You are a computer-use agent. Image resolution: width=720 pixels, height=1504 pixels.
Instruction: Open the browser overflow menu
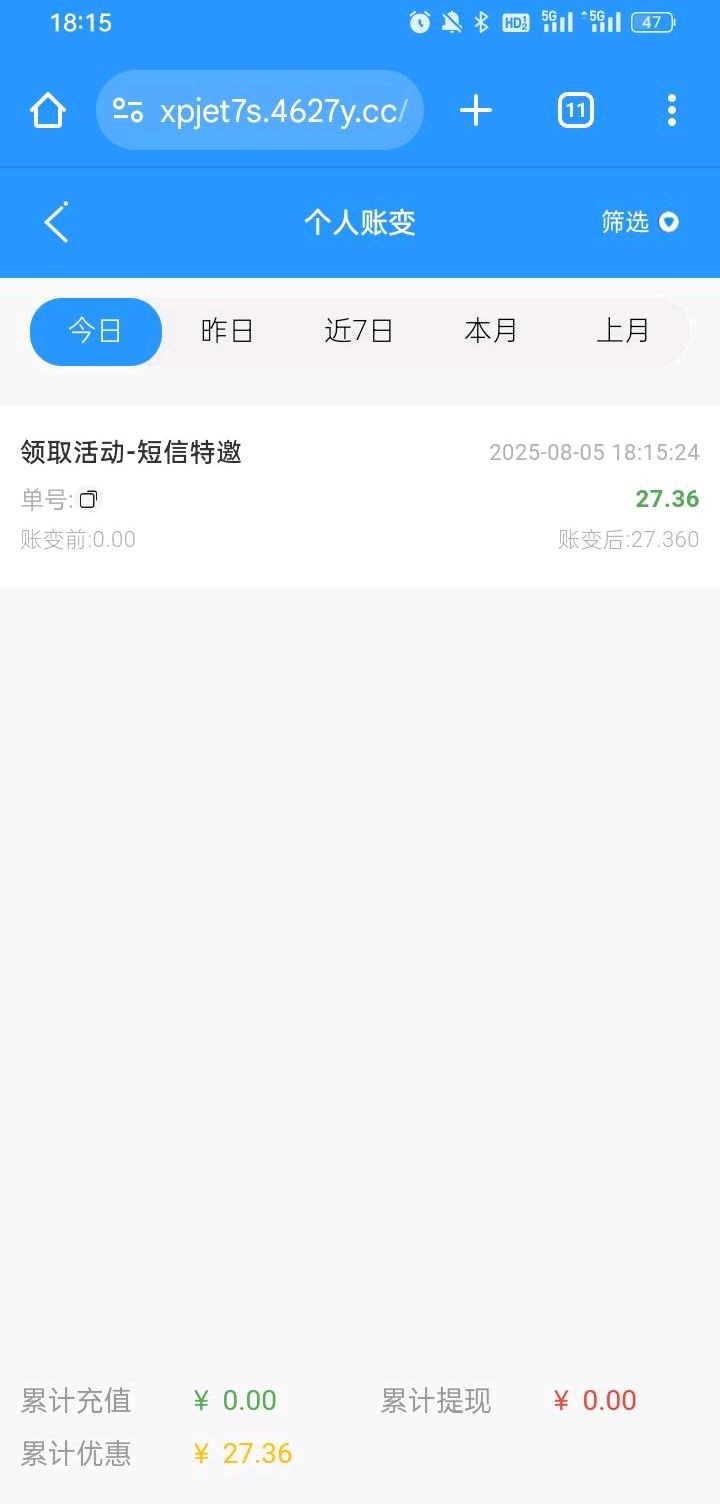(671, 110)
